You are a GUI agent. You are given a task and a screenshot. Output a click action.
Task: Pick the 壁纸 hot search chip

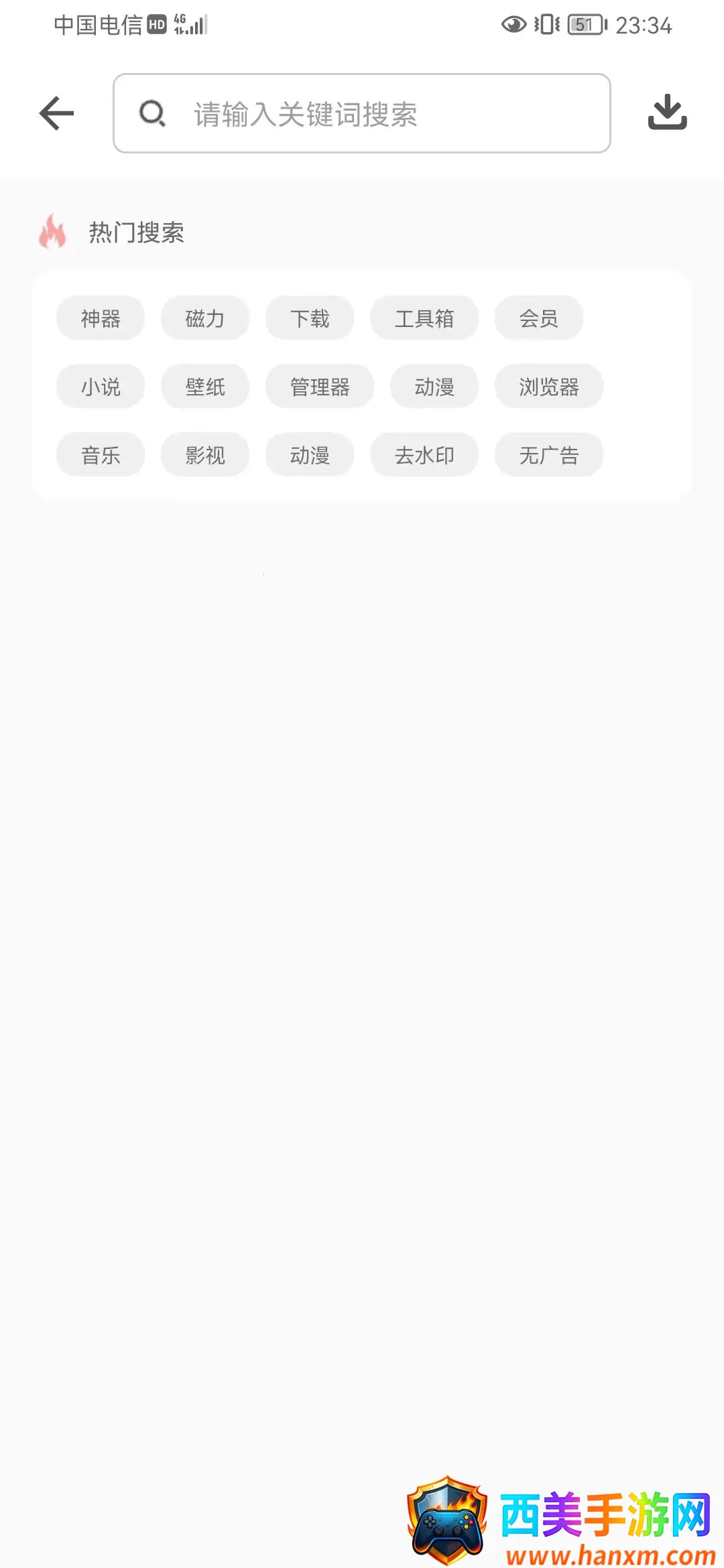205,387
